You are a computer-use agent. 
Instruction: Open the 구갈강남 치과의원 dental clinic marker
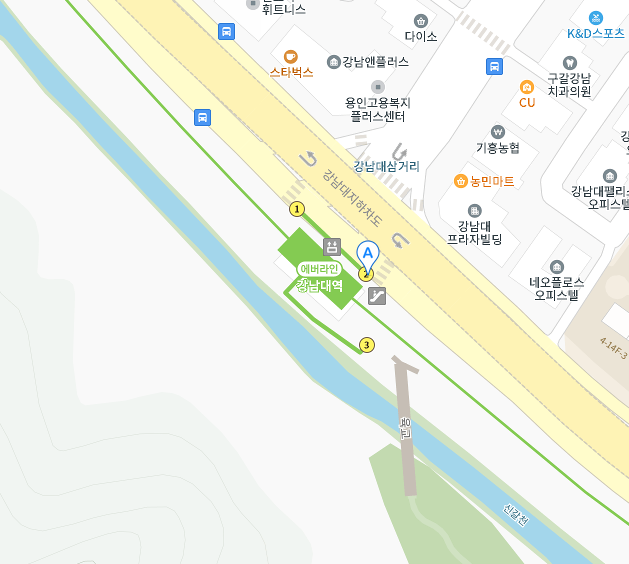(570, 62)
